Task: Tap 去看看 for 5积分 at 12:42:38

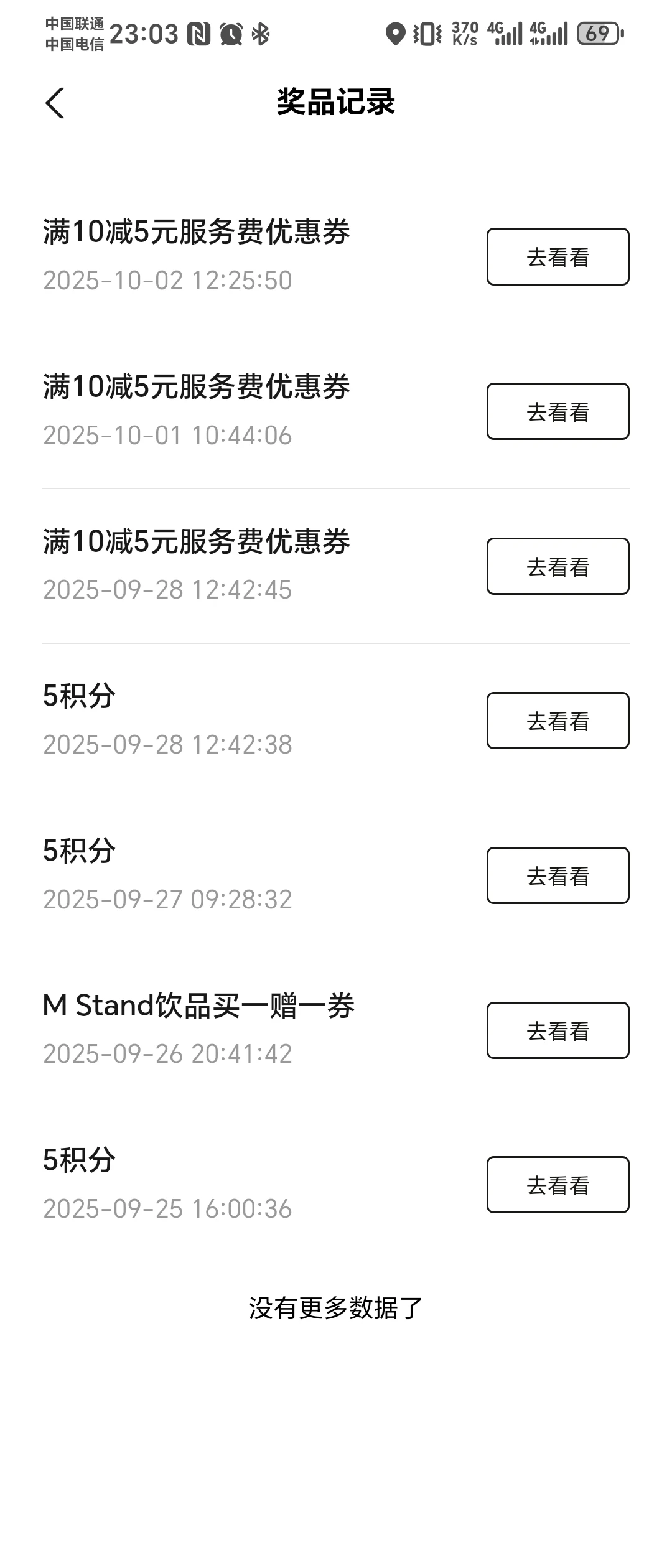Action: pyautogui.click(x=558, y=721)
